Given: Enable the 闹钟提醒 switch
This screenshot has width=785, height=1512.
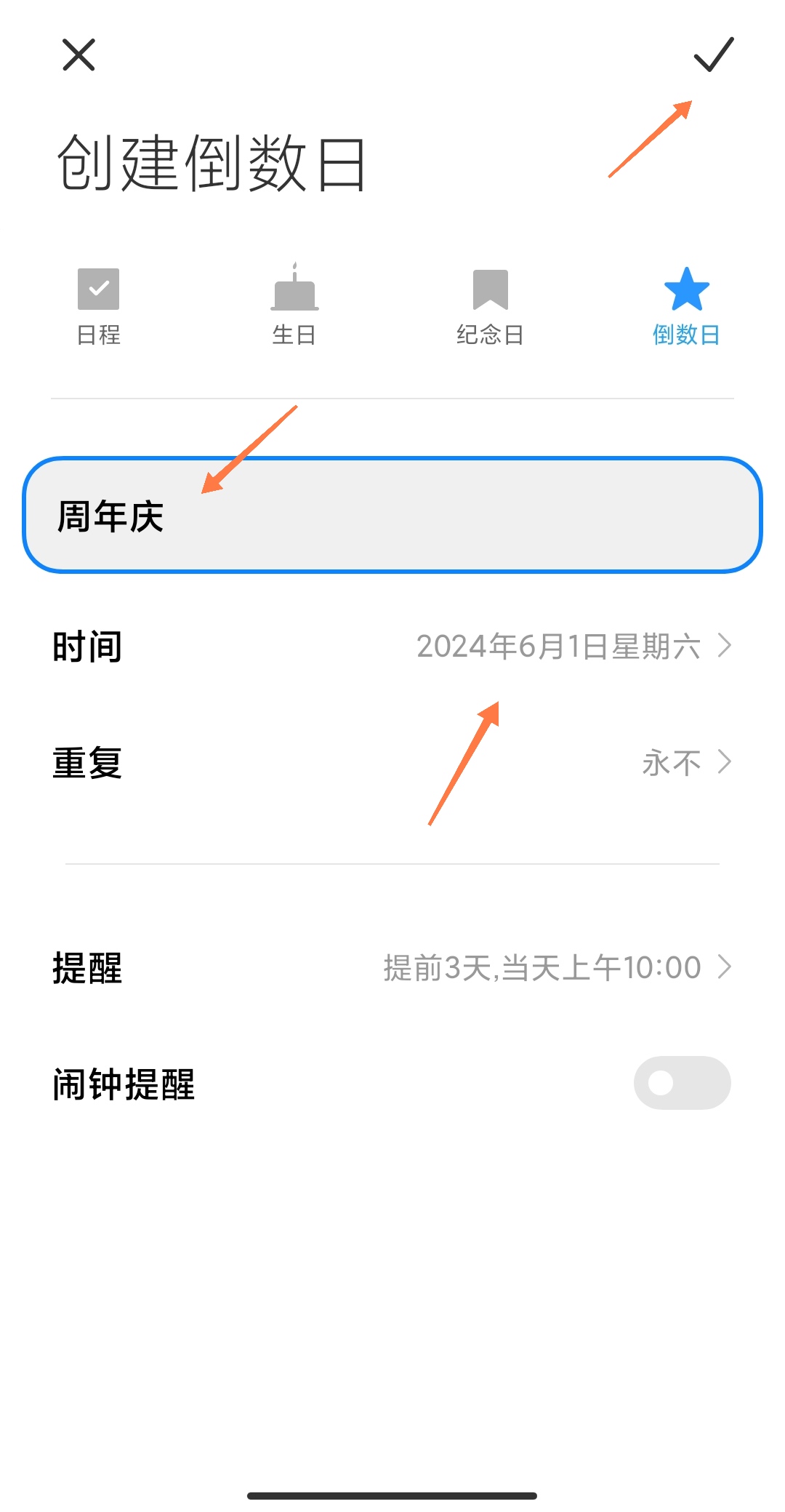Looking at the screenshot, I should pos(682,1083).
